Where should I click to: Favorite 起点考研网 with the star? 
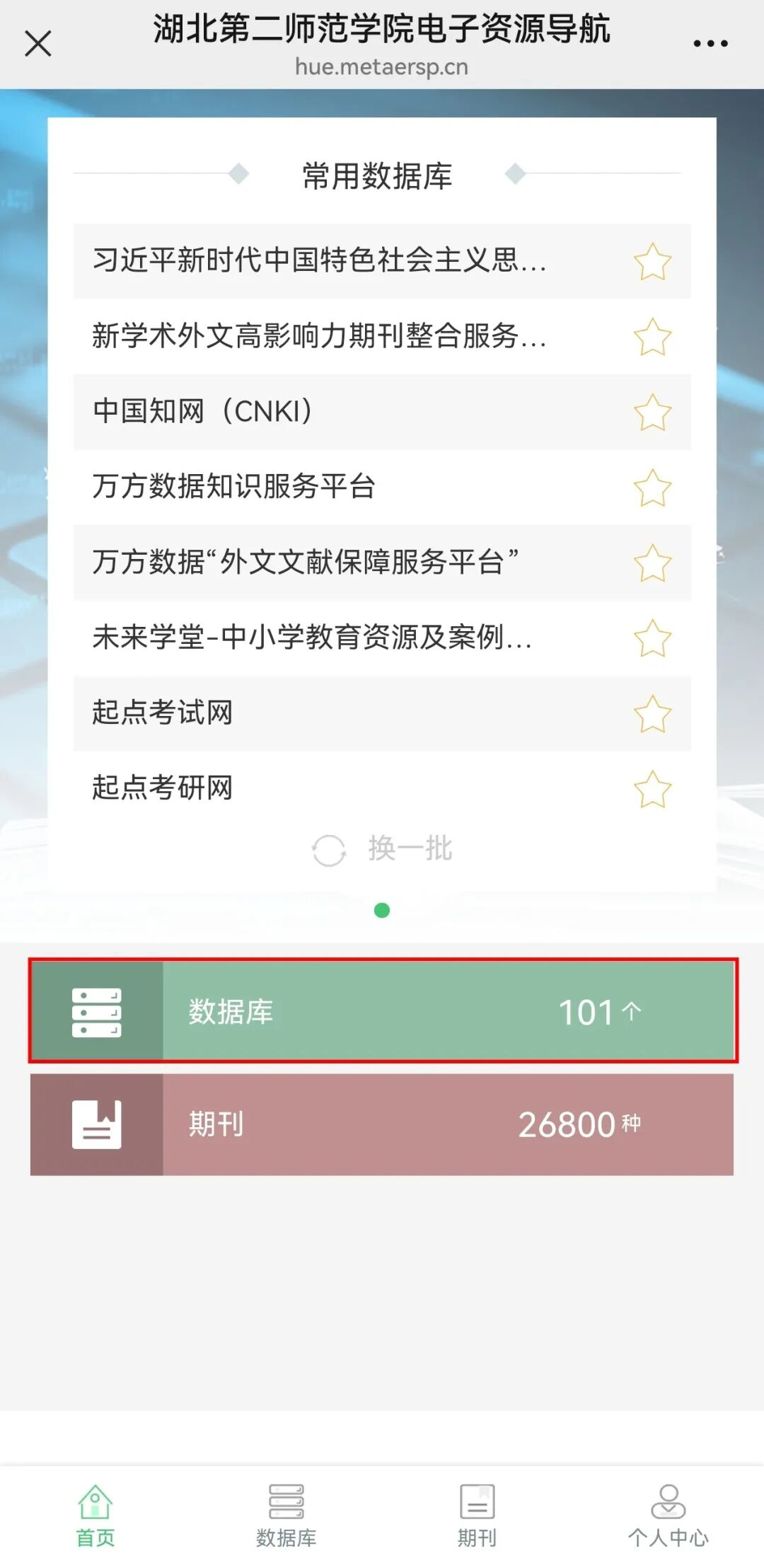click(652, 790)
